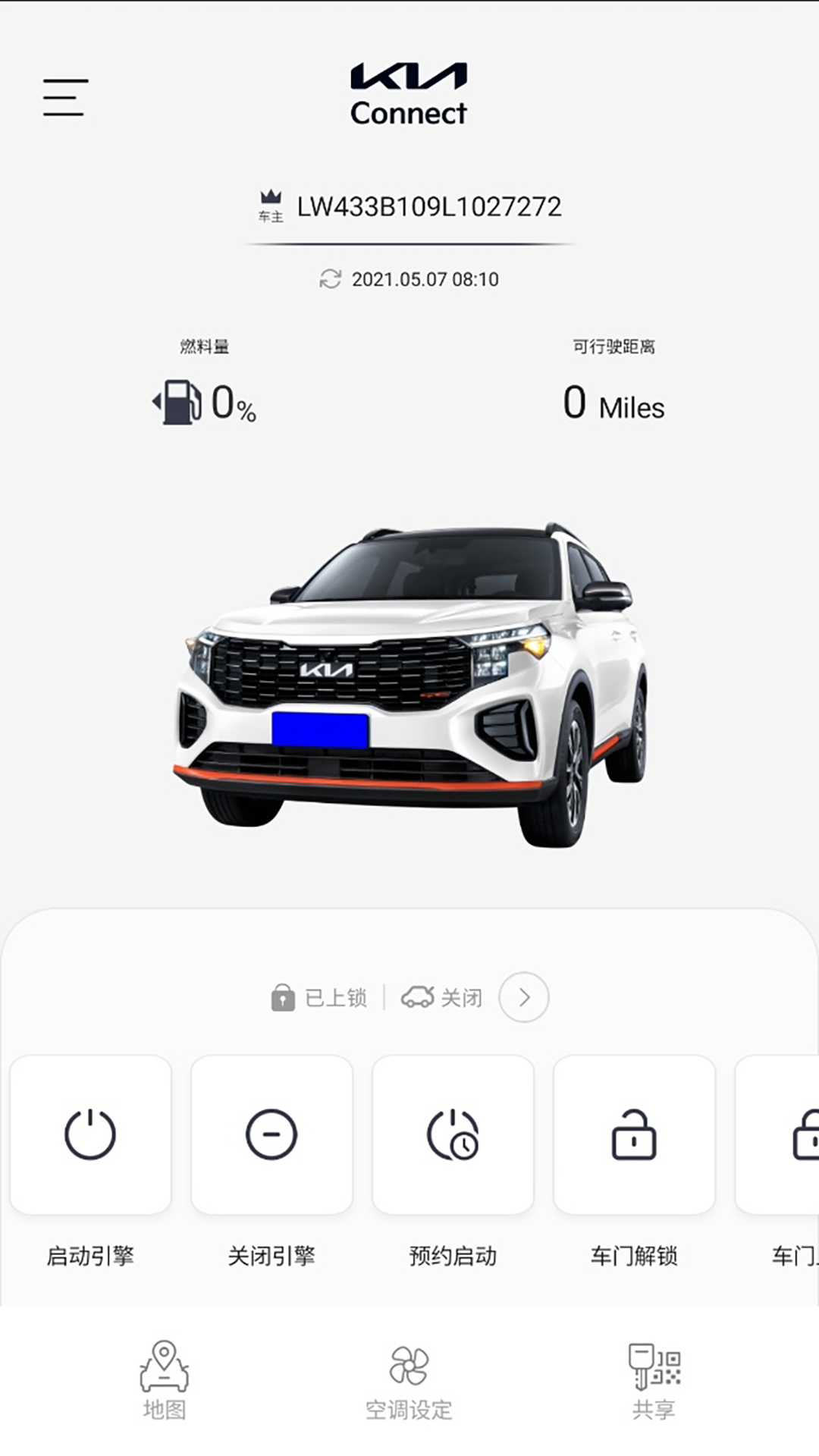Unlock the doors with 车门解锁
819x1456 pixels.
(634, 1134)
